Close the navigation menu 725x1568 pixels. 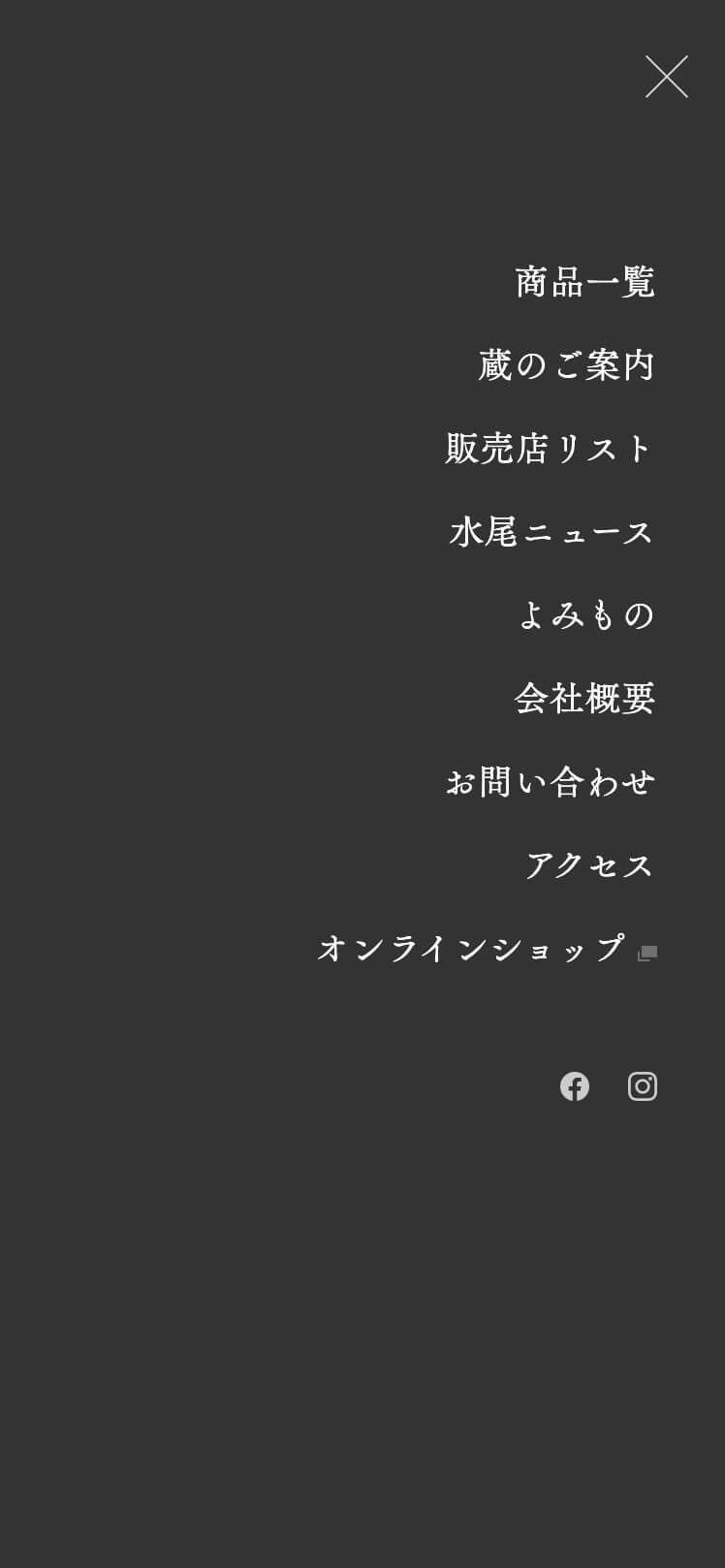click(x=667, y=77)
